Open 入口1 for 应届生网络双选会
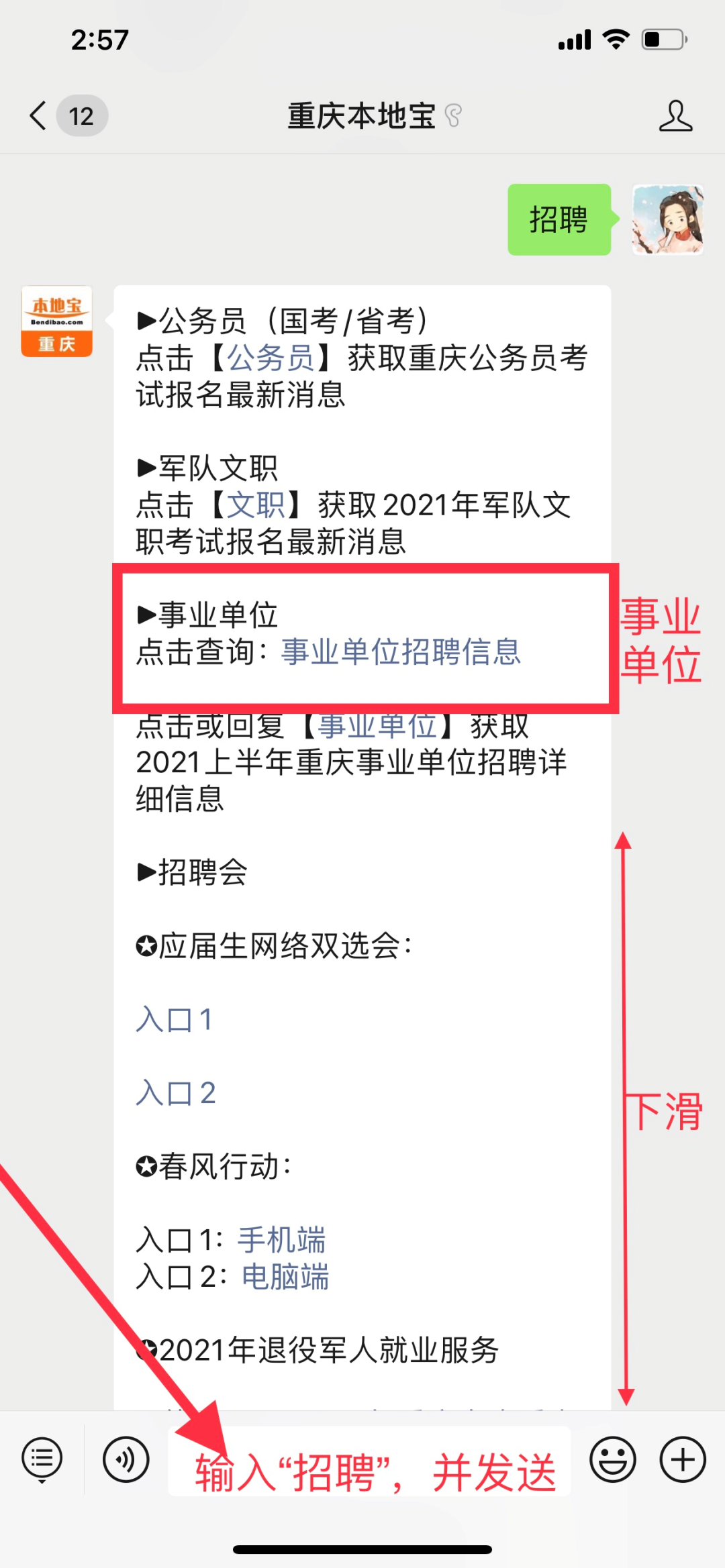Screen dimensions: 725x1568 (174, 1019)
